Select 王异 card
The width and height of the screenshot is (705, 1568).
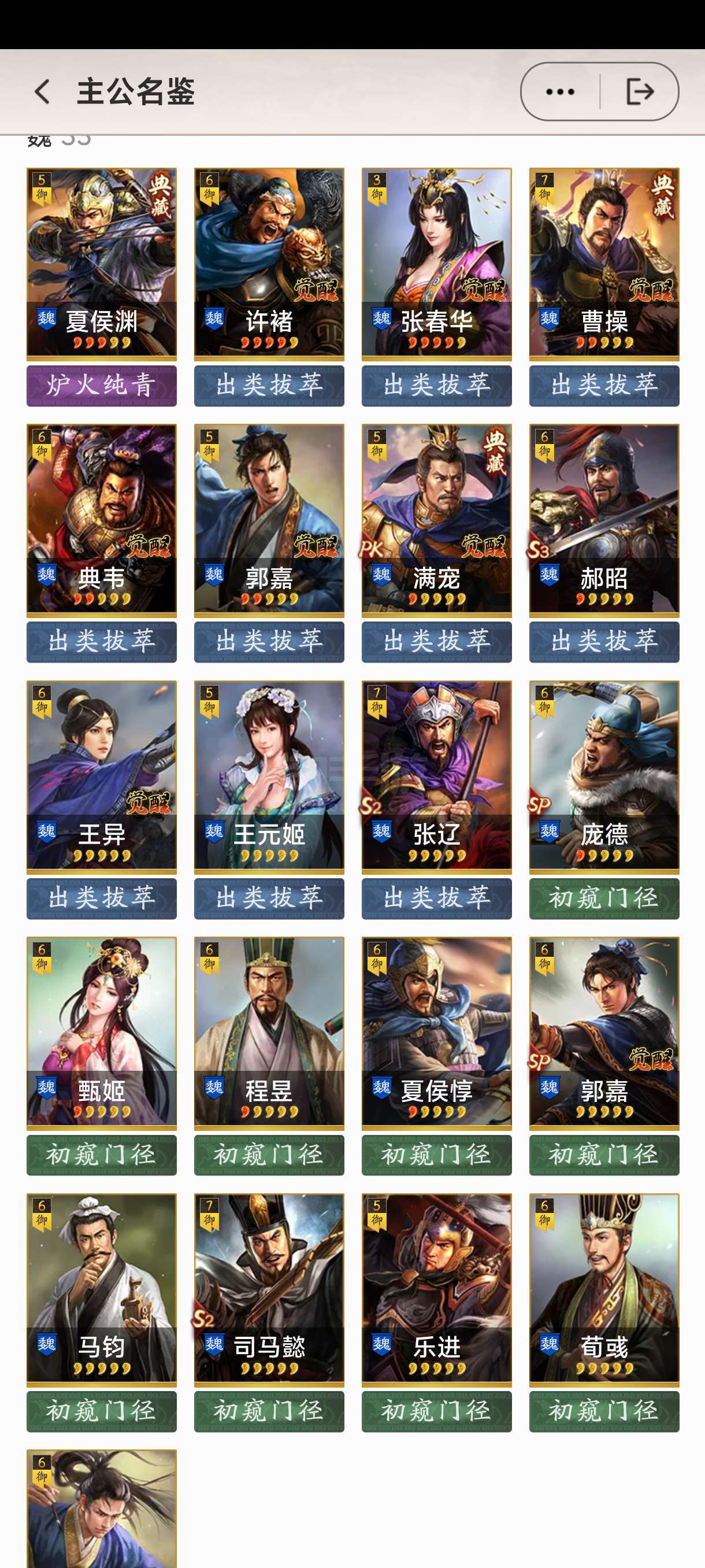(102, 776)
